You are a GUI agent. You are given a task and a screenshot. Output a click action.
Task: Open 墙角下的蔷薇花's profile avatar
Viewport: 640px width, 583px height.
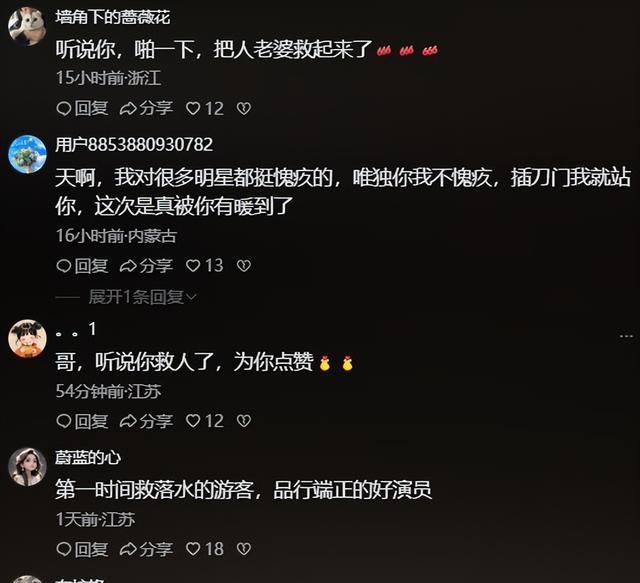[27, 25]
